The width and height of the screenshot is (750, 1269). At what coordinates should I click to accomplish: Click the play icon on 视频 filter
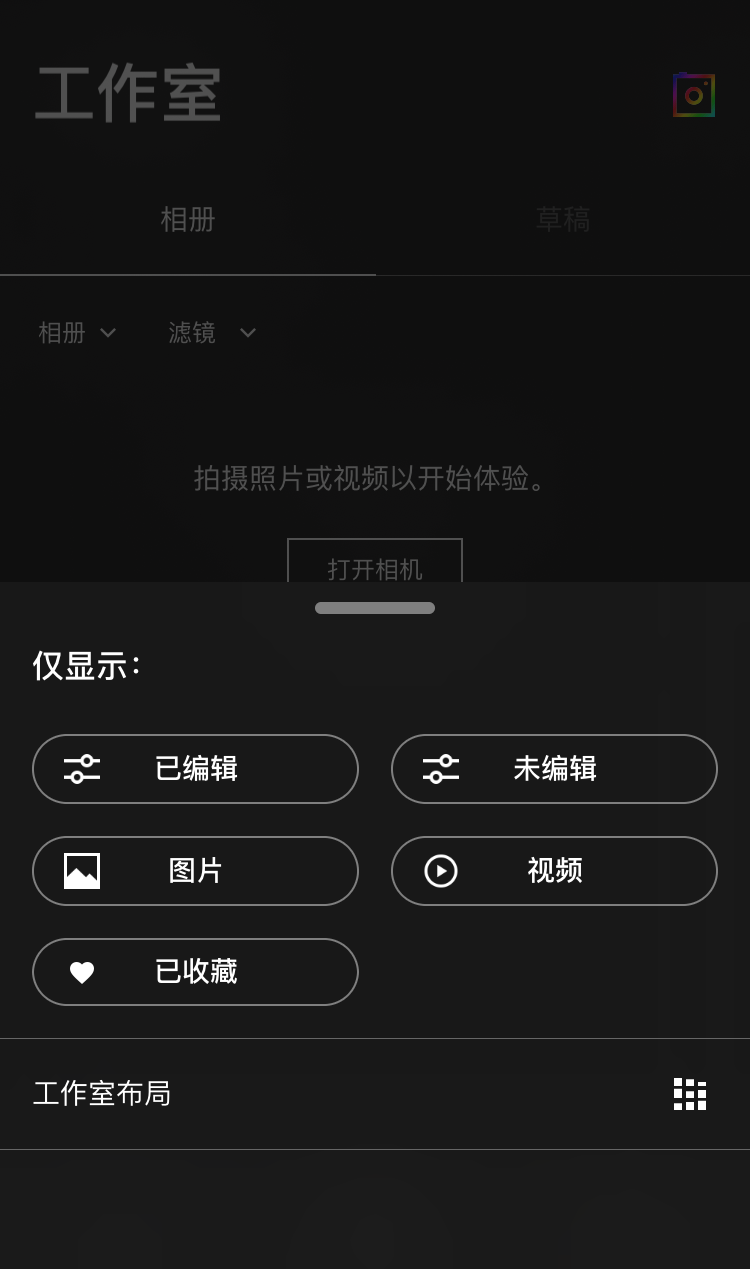point(441,871)
